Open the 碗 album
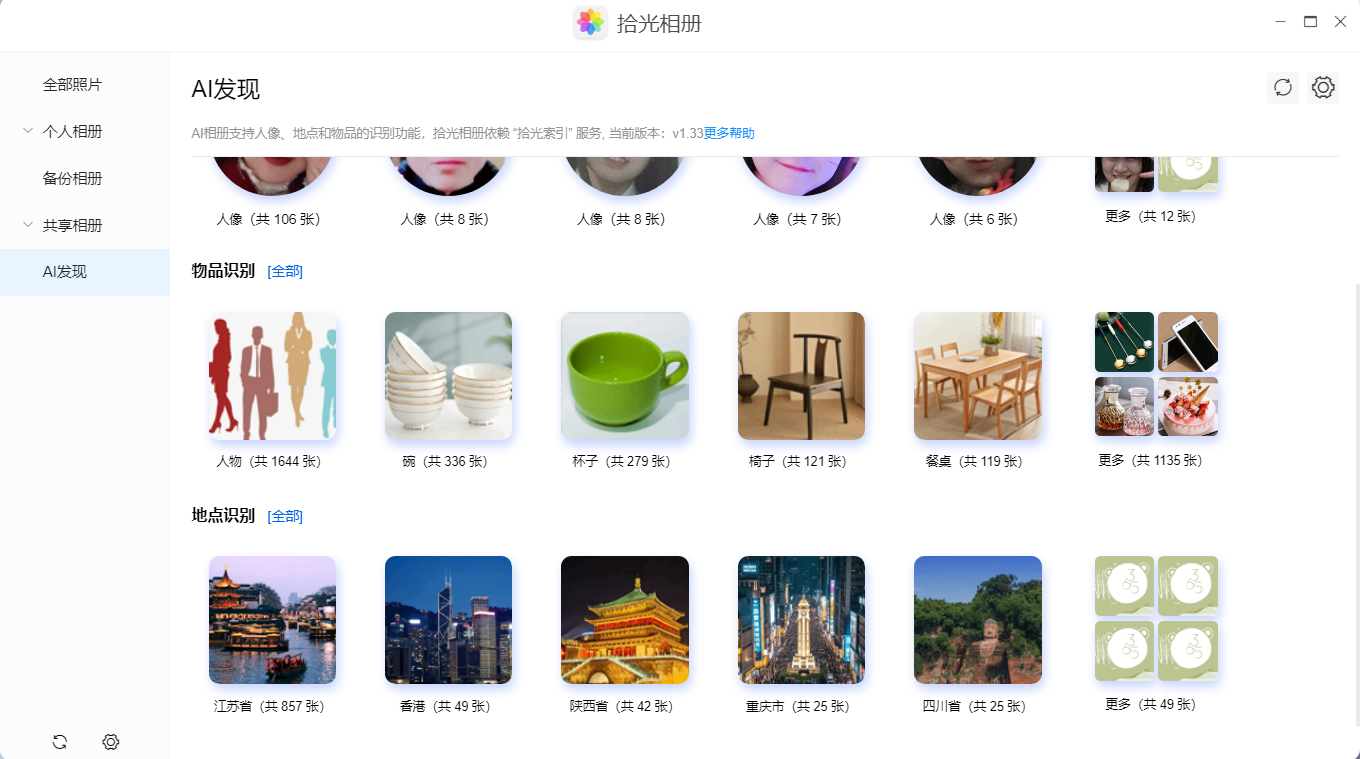1360x759 pixels. pos(448,376)
